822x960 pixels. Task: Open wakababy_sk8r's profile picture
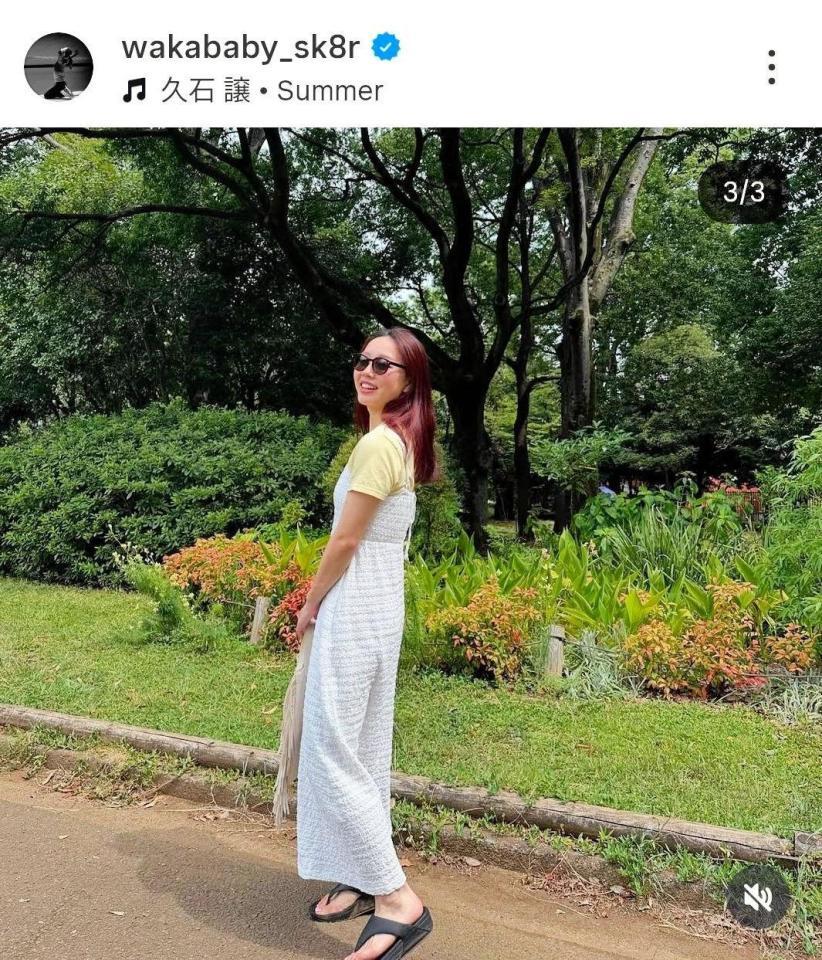58,66
